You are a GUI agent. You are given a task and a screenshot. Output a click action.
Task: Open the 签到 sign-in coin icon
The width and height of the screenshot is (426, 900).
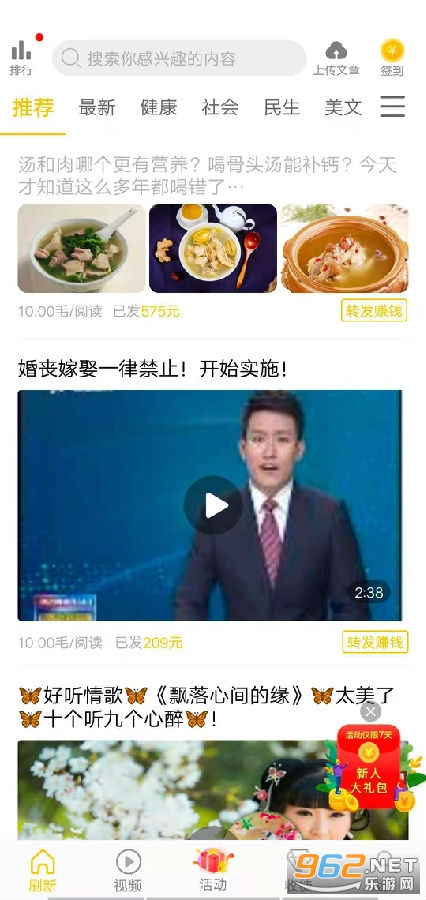pyautogui.click(x=392, y=58)
